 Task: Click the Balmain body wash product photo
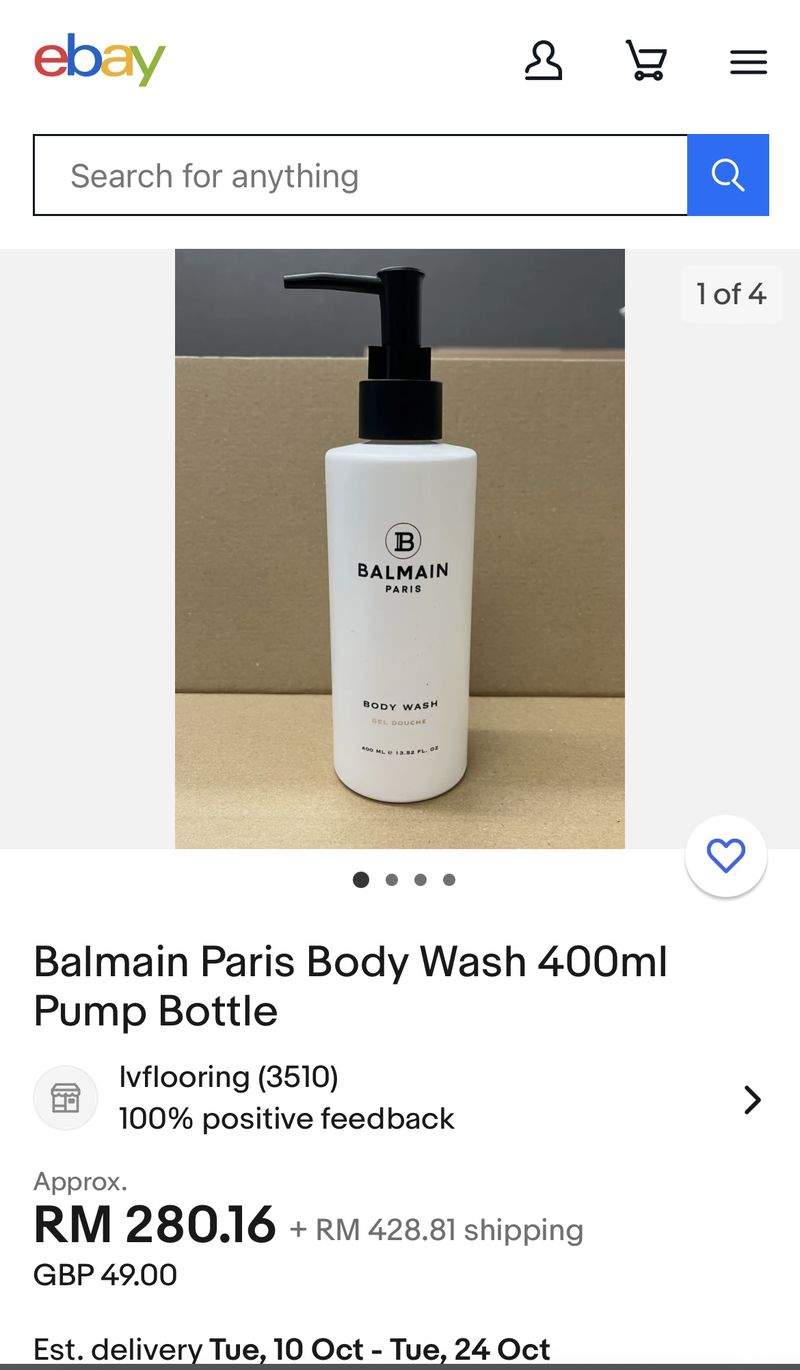click(400, 545)
